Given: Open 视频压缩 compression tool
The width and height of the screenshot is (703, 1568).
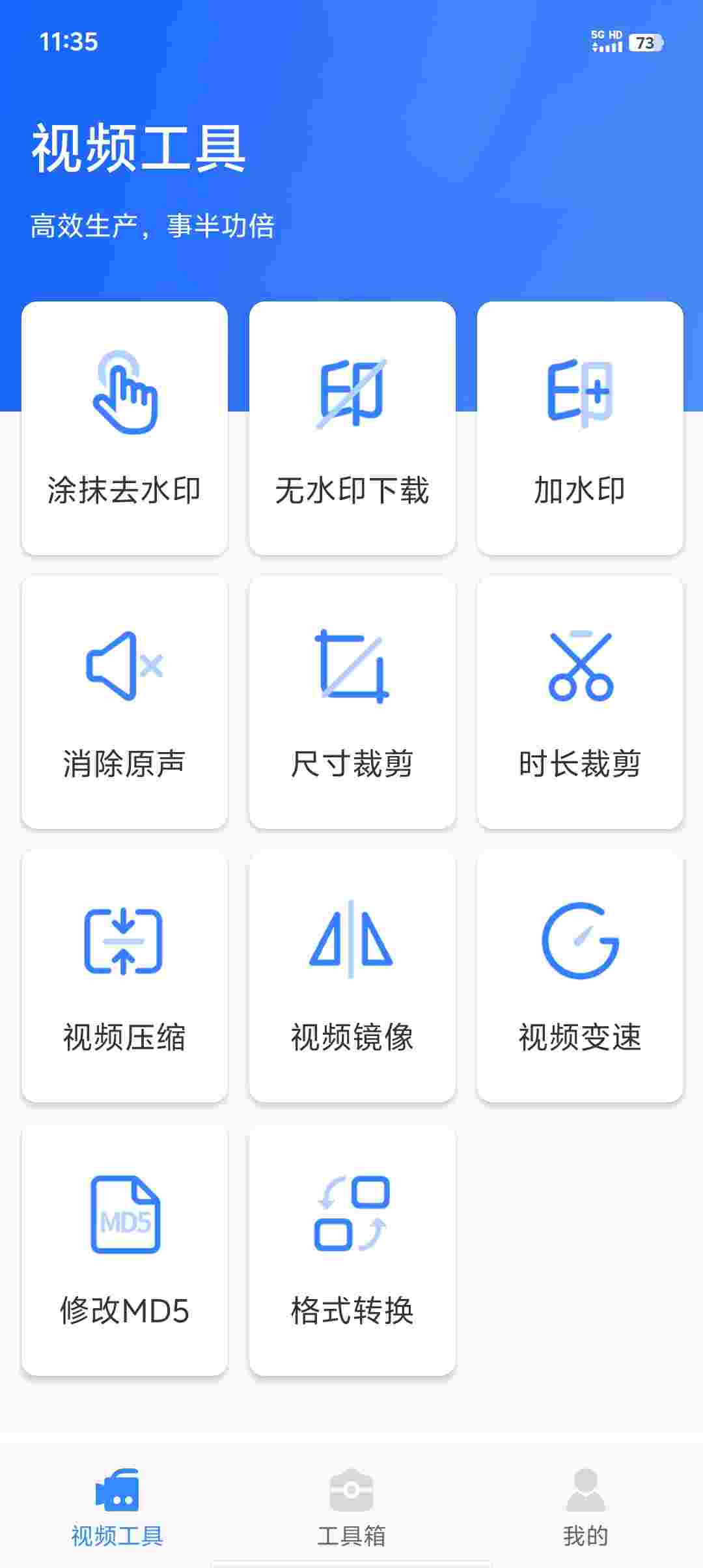Looking at the screenshot, I should [x=124, y=975].
